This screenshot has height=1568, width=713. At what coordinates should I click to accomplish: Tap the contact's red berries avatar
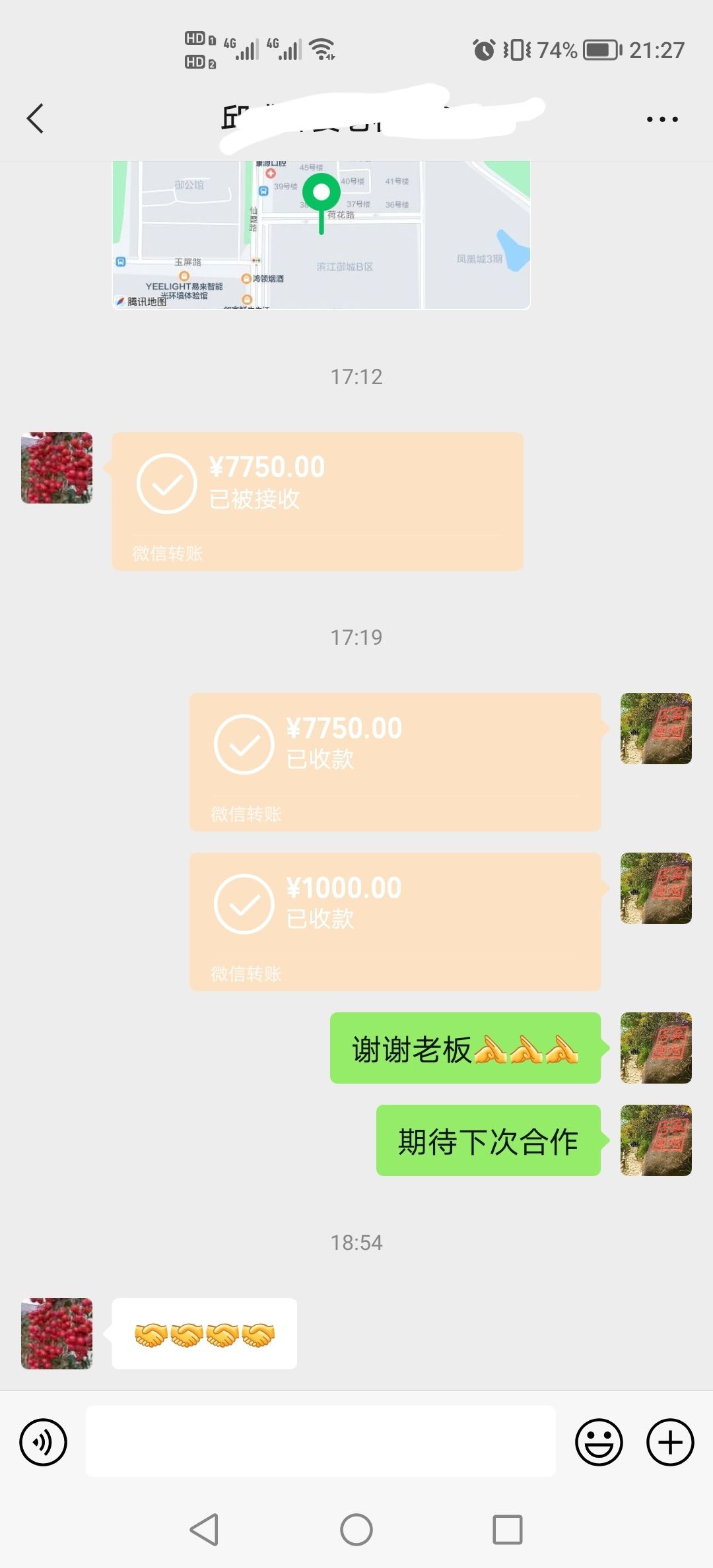click(x=57, y=468)
